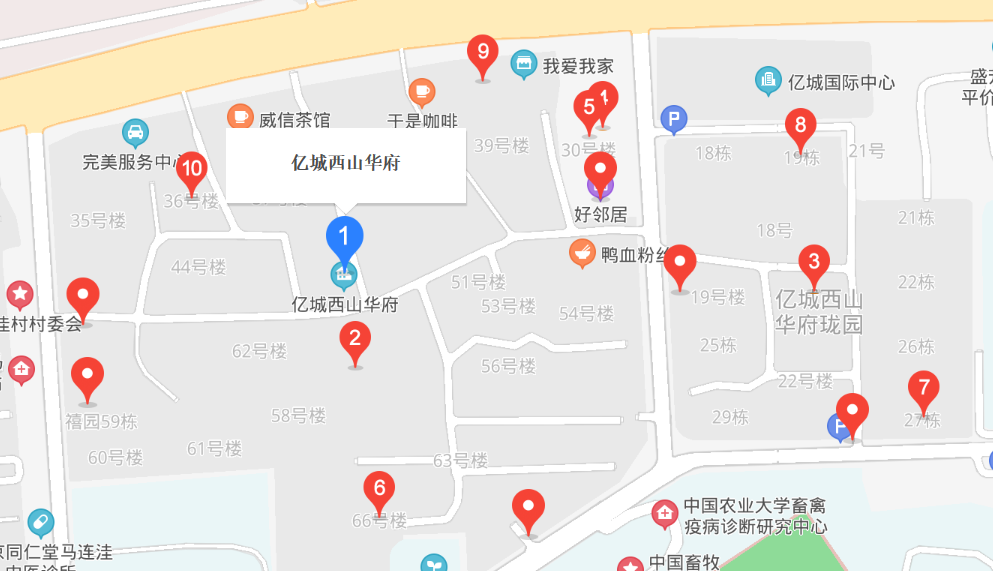Select marker 6 near 66号楼
Image resolution: width=993 pixels, height=571 pixels.
tap(378, 490)
